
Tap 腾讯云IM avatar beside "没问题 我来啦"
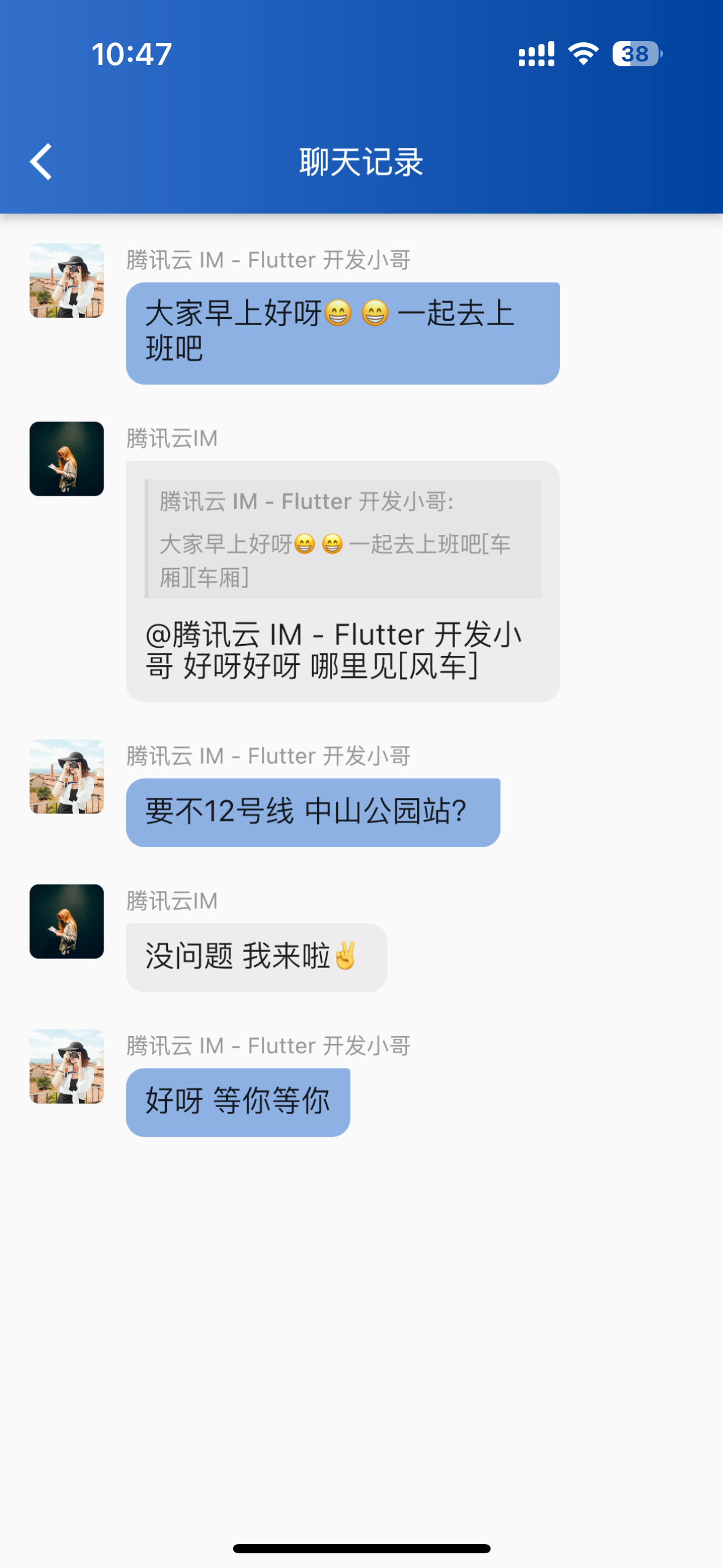(67, 921)
